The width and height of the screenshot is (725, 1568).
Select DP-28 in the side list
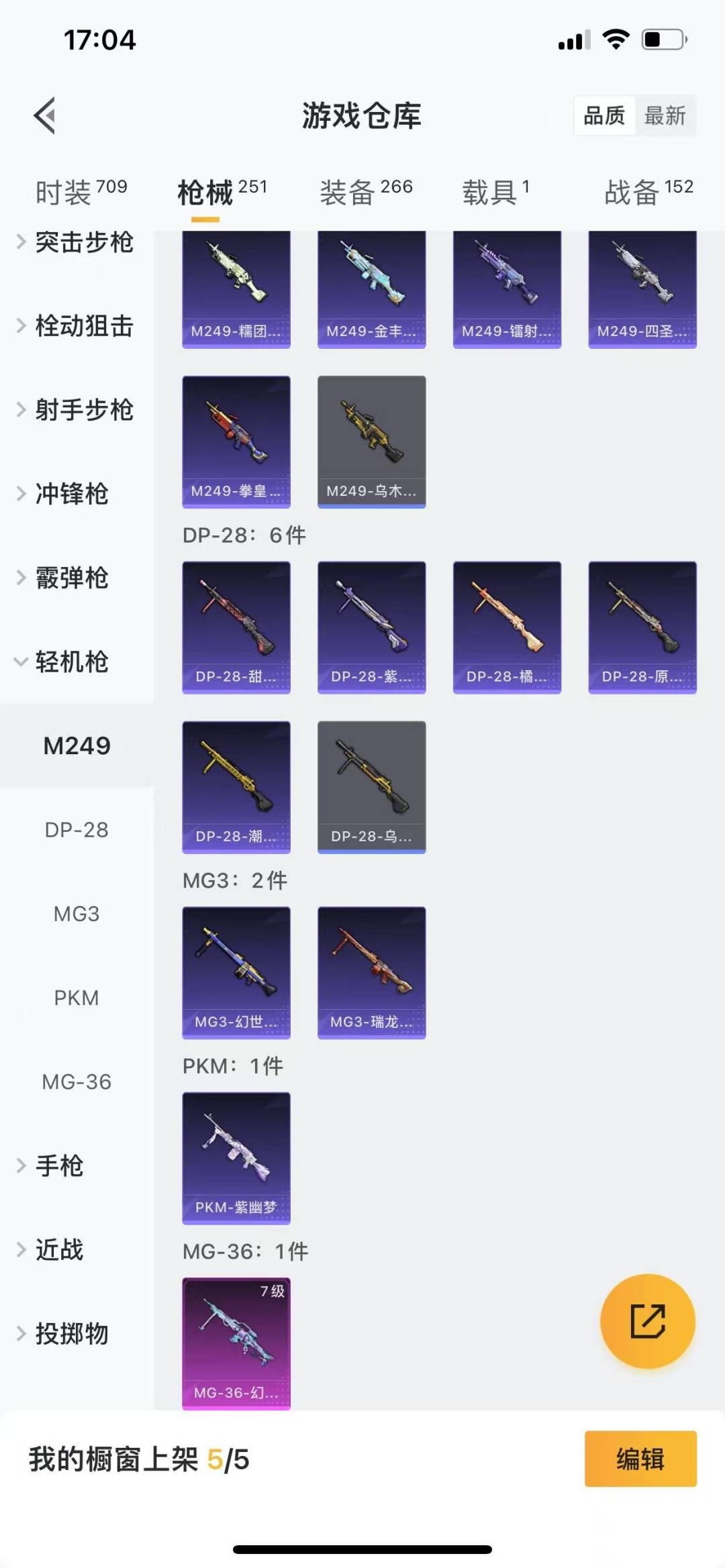click(77, 830)
